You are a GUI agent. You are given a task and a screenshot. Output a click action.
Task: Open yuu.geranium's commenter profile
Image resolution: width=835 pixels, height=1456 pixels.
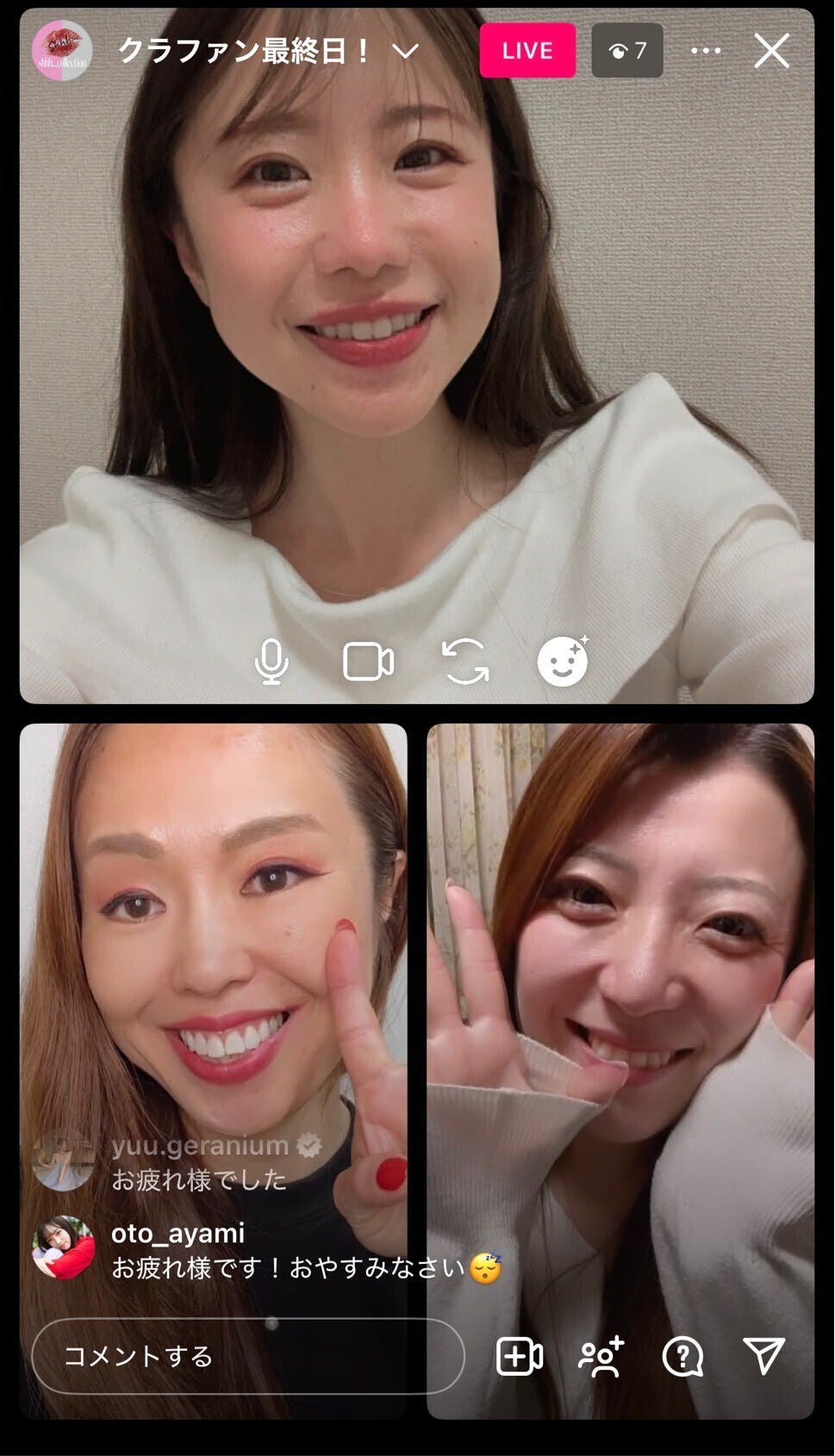coord(63,1160)
